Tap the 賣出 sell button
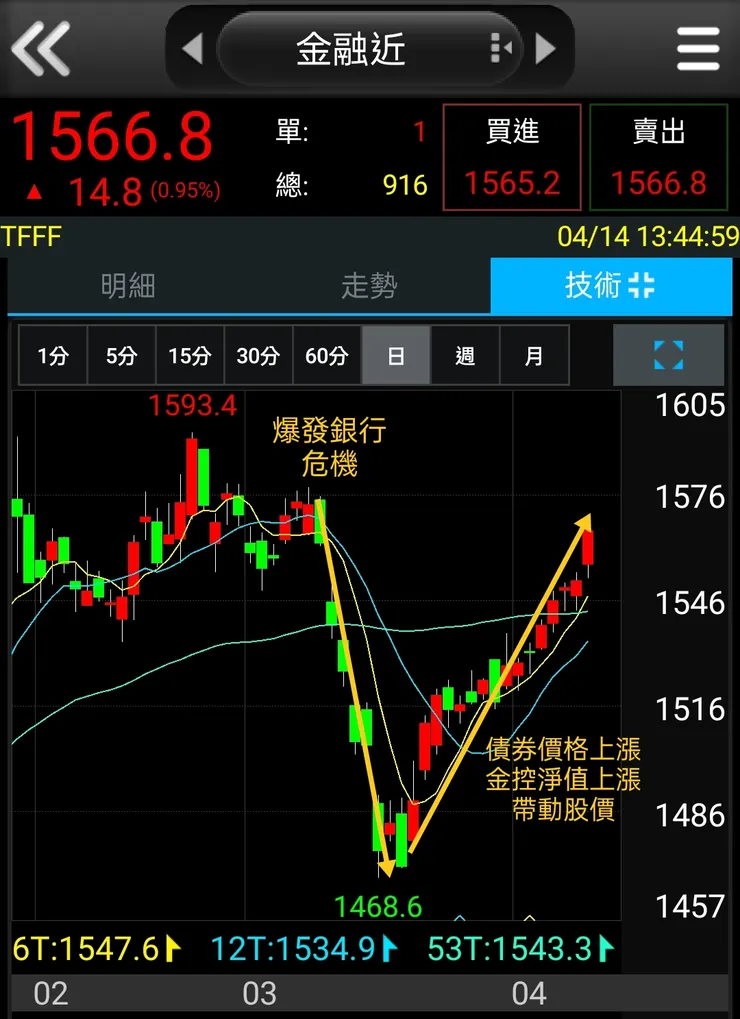Viewport: 740px width, 1019px height. [658, 157]
